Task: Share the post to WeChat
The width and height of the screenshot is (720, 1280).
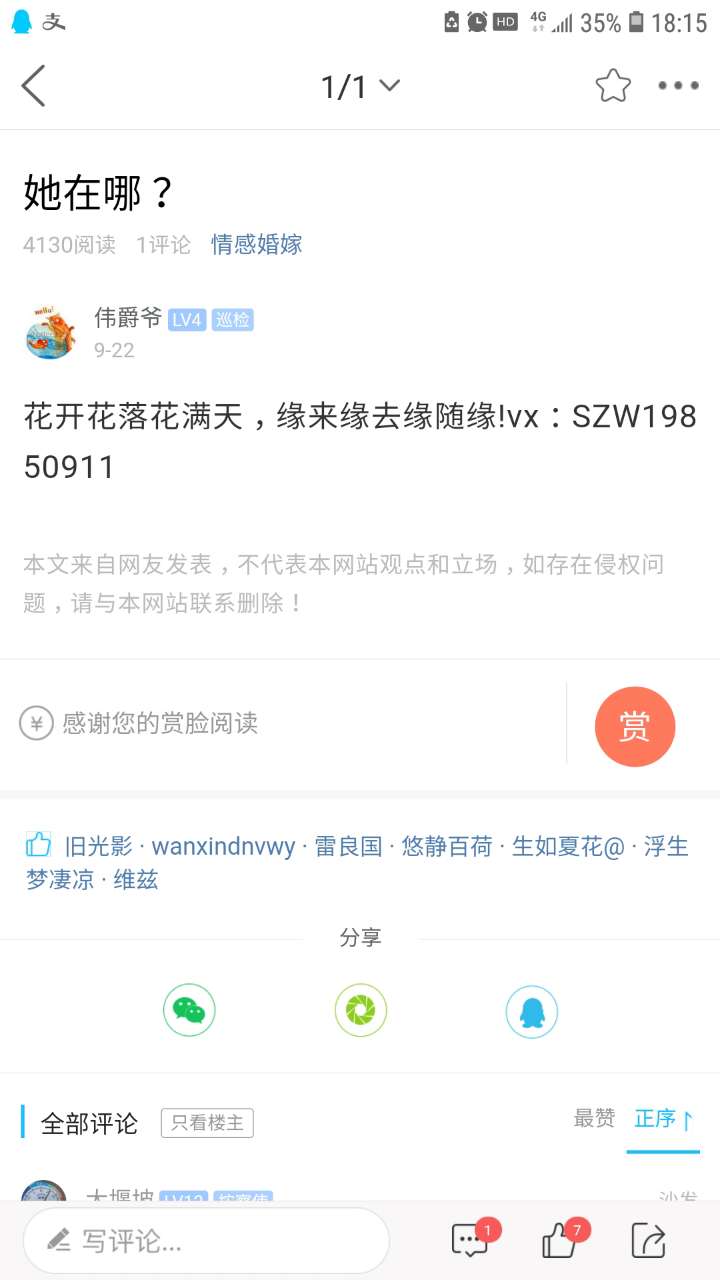Action: (x=189, y=1011)
